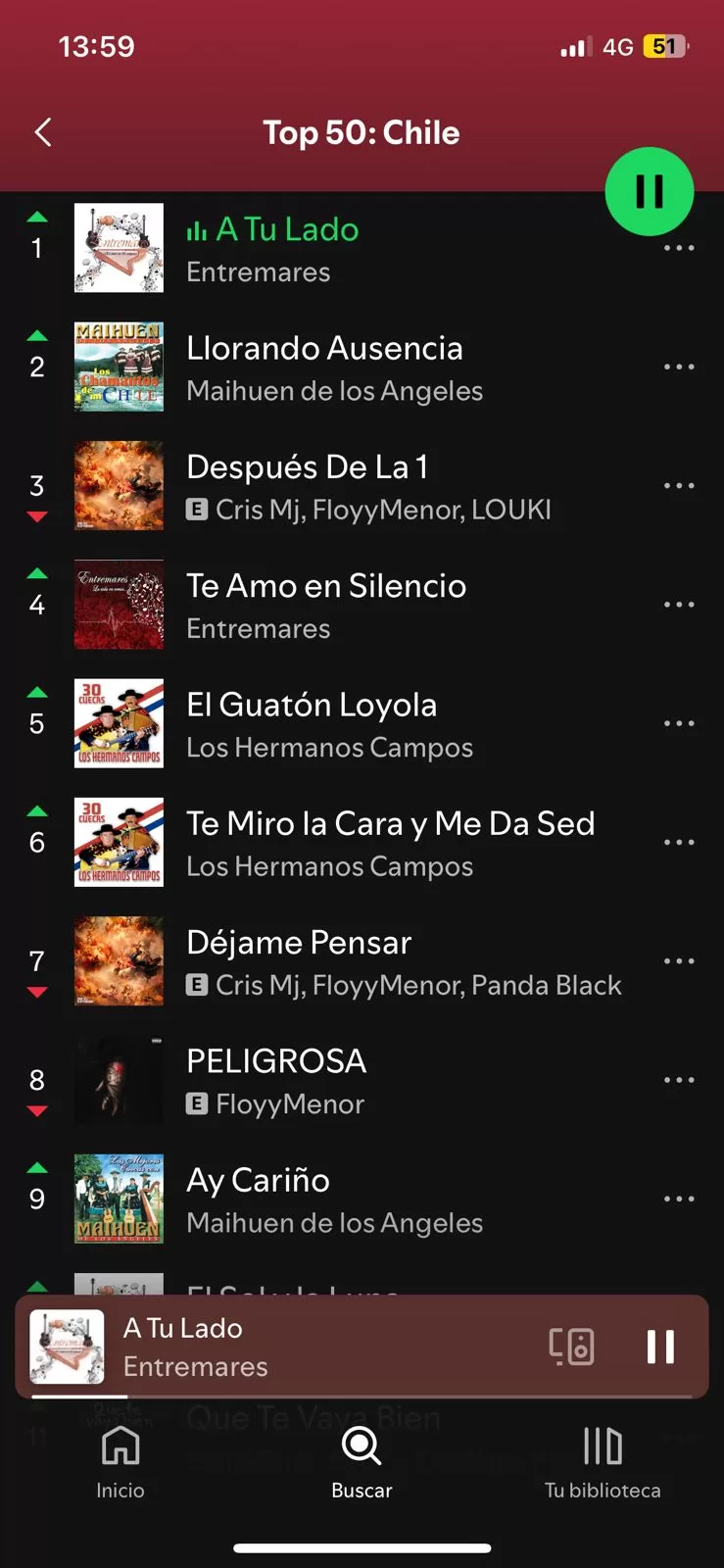Open the connect devices icon in mini player
The width and height of the screenshot is (724, 1568).
(571, 1347)
